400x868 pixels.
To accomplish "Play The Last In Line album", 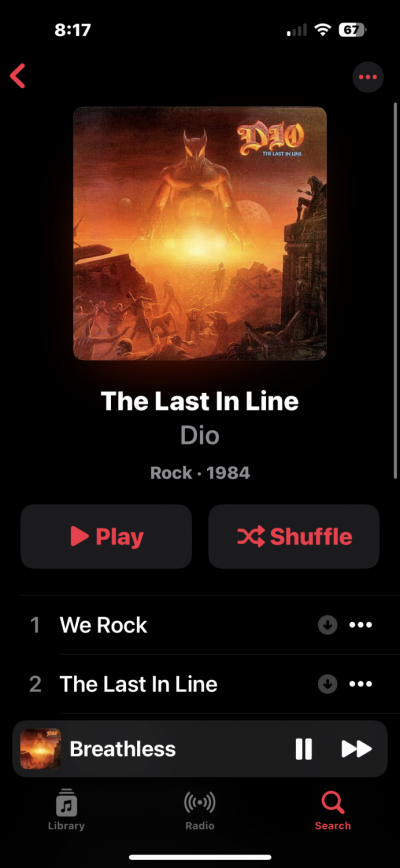I will click(x=106, y=536).
